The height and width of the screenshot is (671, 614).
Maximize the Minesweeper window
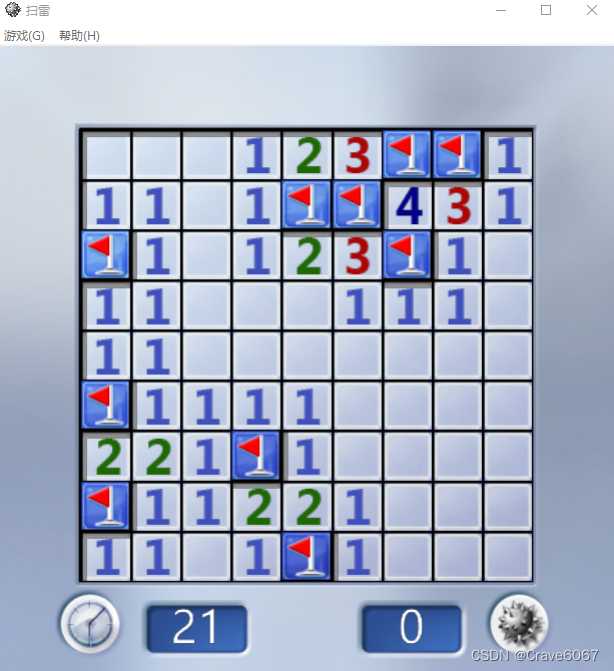(x=546, y=10)
